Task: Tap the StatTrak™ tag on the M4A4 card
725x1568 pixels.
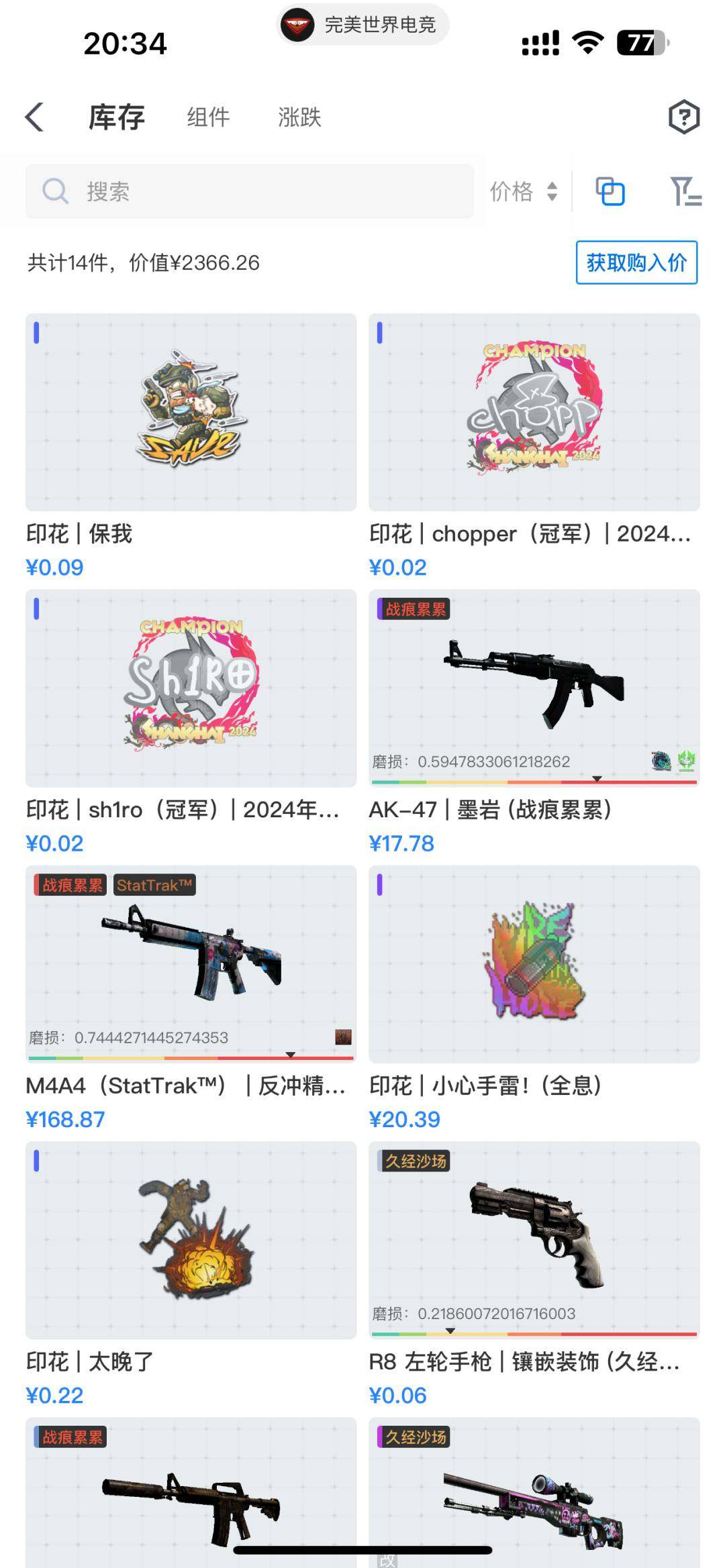Action: (x=153, y=885)
